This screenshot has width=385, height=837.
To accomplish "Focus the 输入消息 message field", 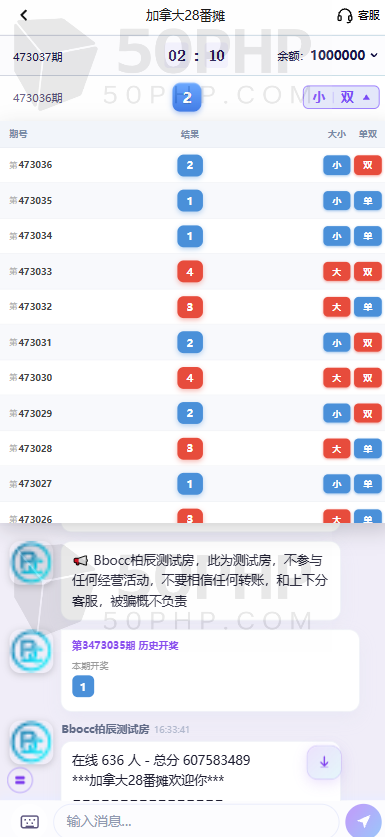I will click(196, 820).
